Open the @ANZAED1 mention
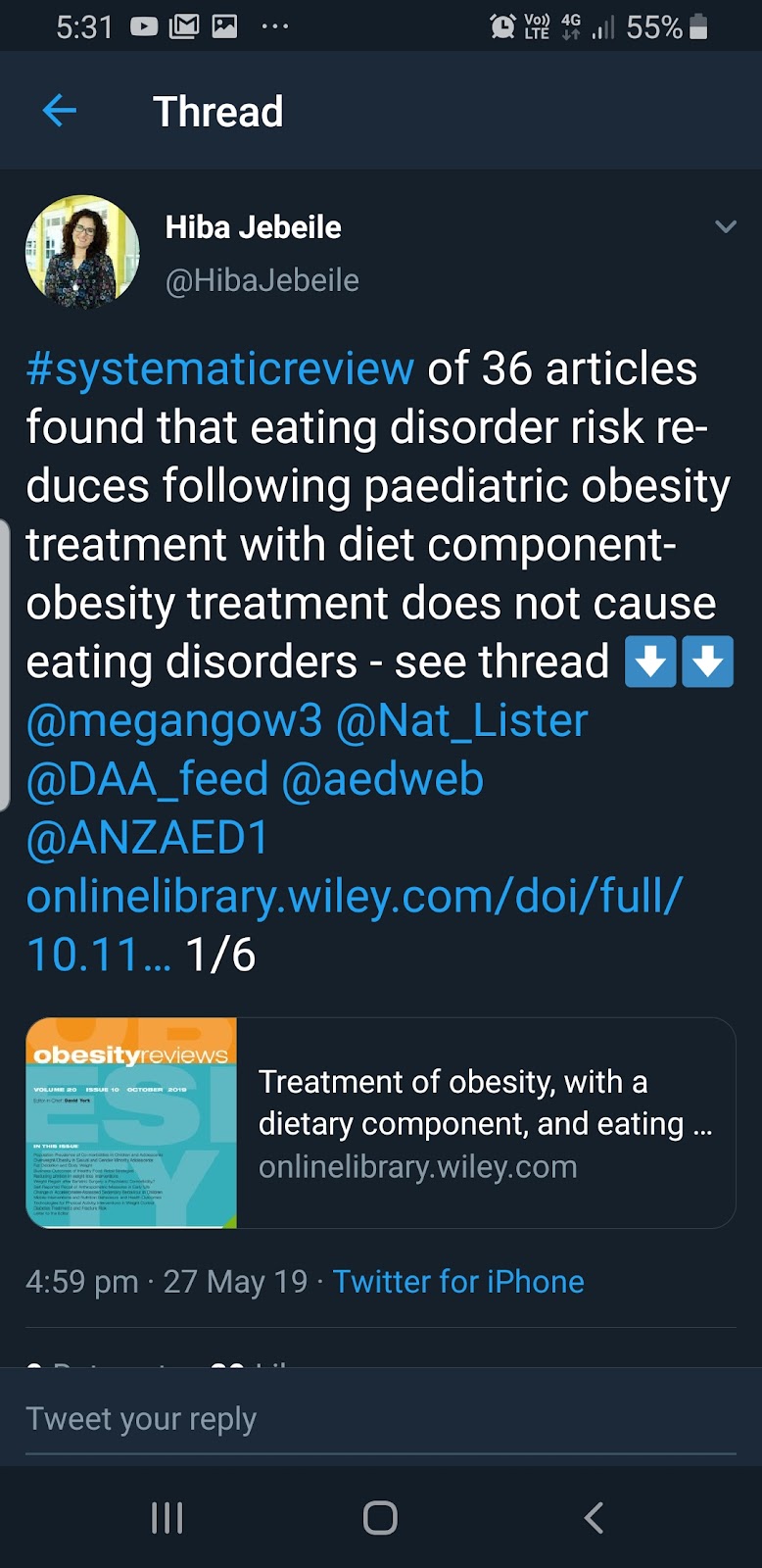Viewport: 762px width, 1568px height. (x=147, y=839)
